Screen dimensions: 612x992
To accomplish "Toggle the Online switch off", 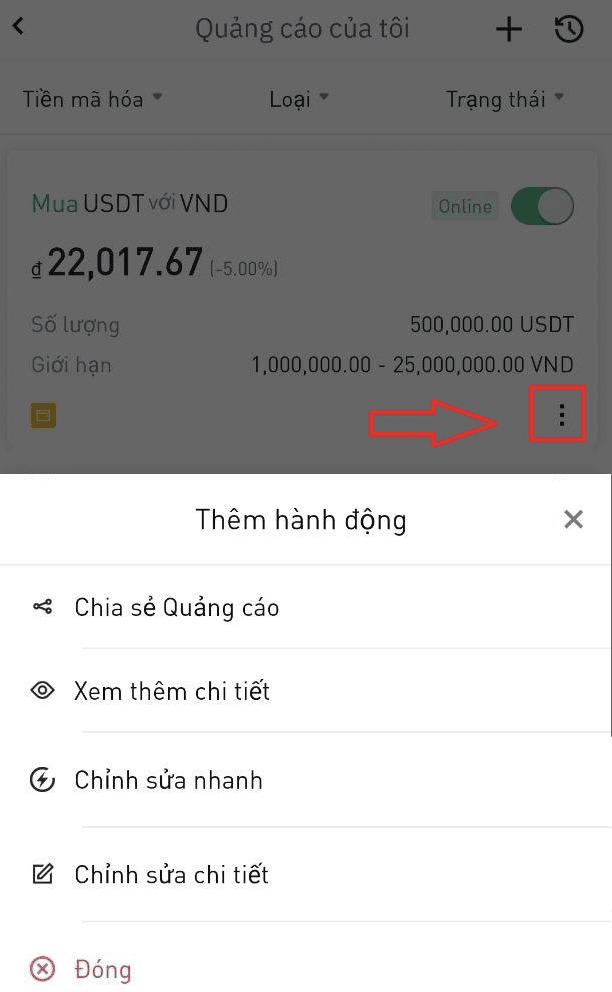I will click(x=542, y=206).
